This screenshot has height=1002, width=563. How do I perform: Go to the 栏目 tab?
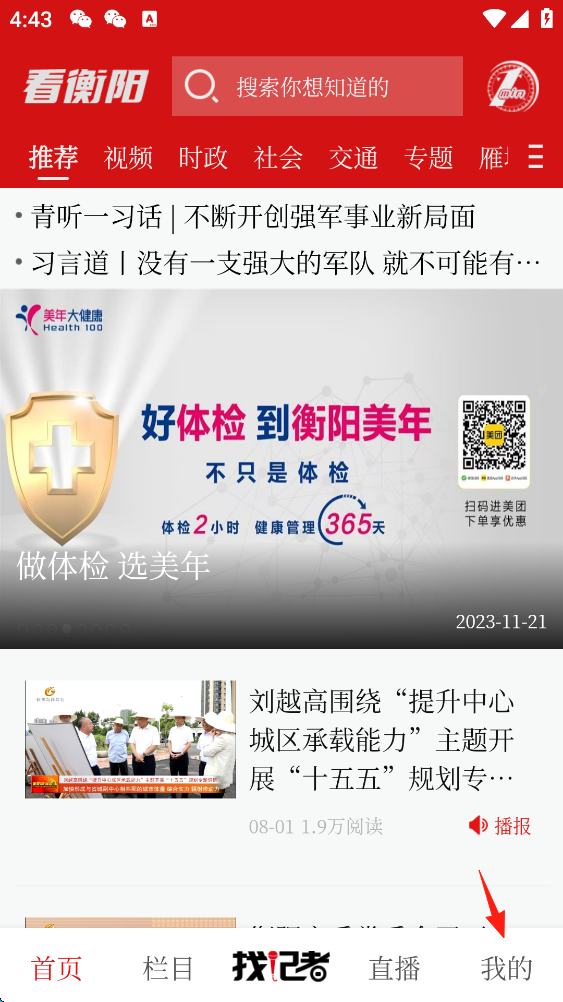[x=168, y=968]
